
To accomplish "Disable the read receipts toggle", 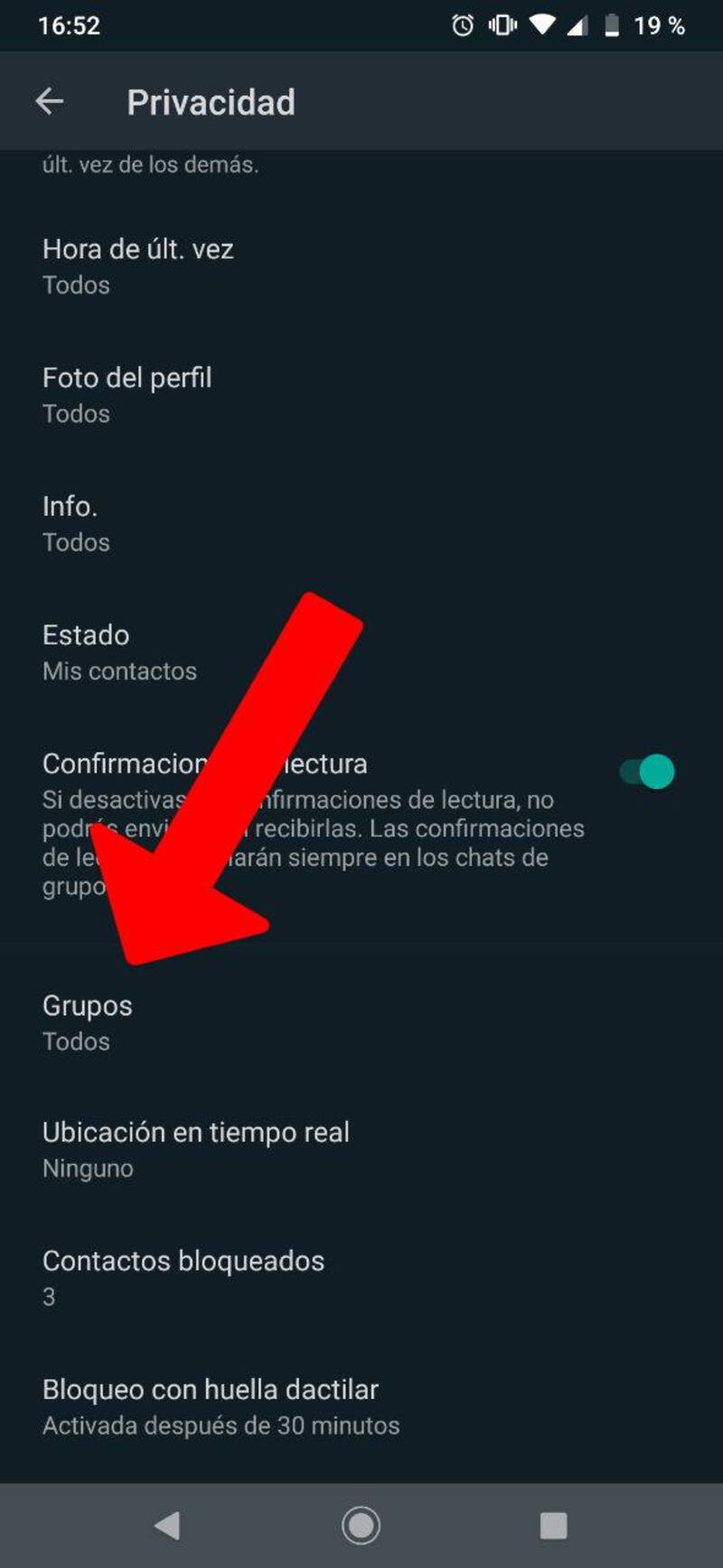I will pos(647,772).
